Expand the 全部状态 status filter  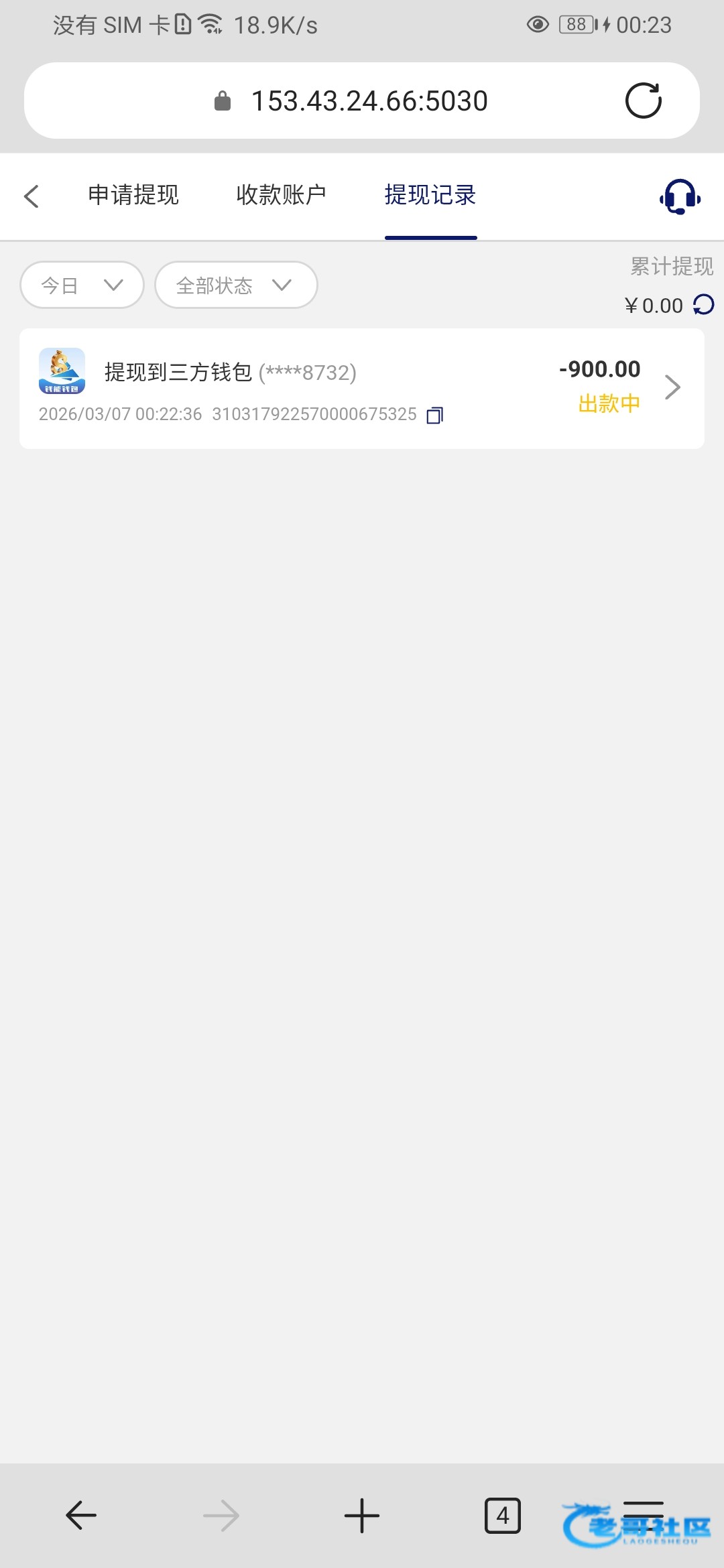(x=236, y=285)
